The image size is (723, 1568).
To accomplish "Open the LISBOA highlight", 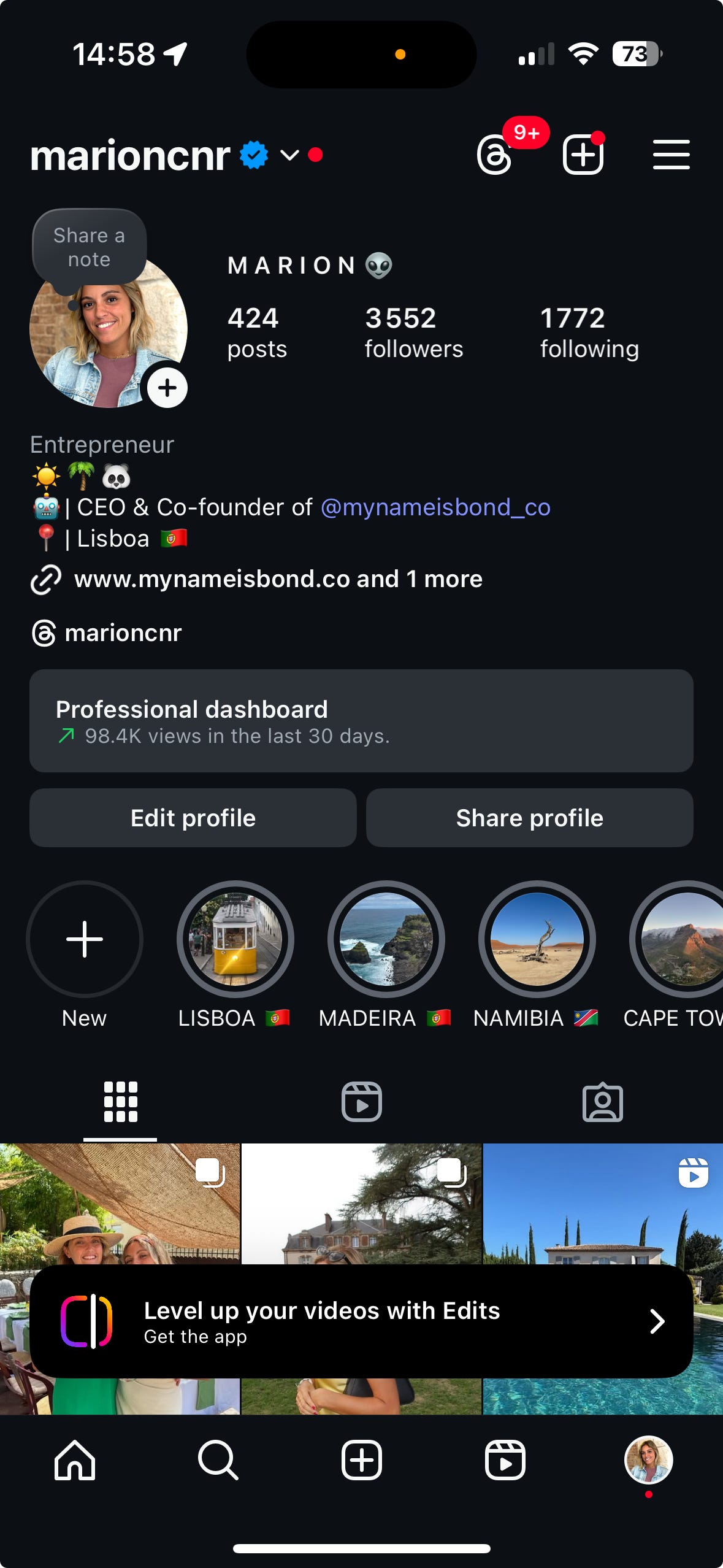I will coord(235,939).
